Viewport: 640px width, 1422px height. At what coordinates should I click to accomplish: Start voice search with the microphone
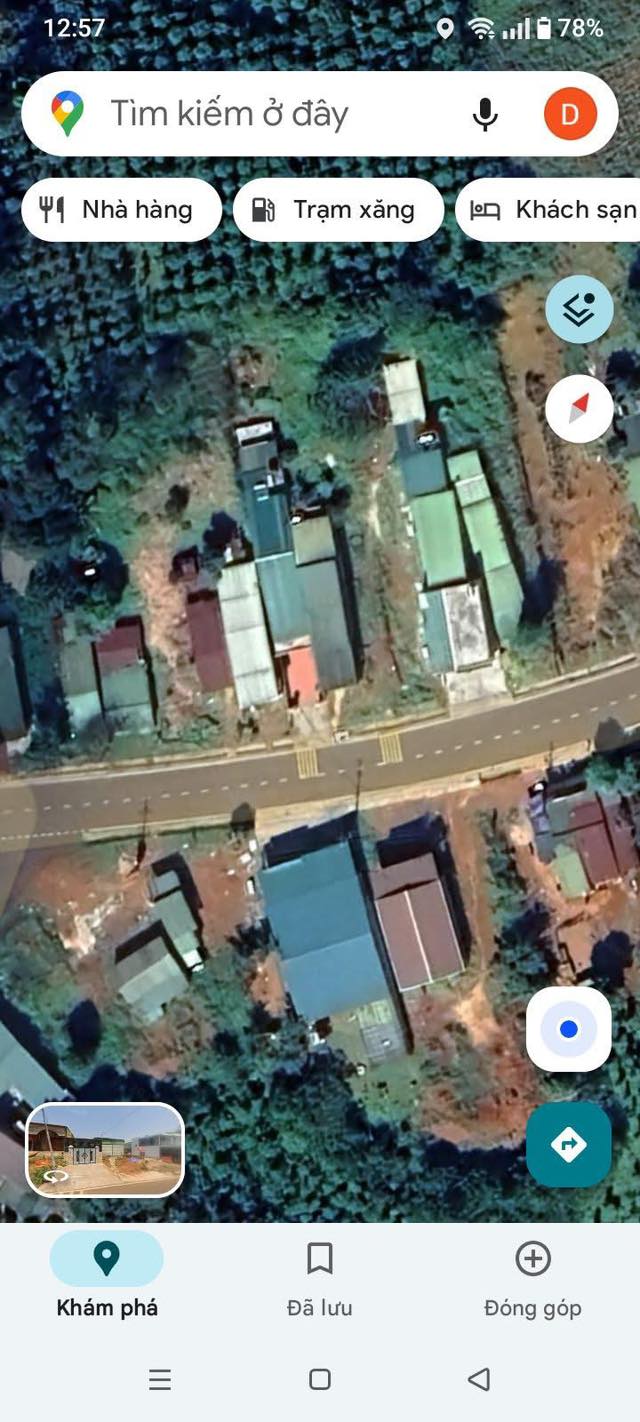pos(485,114)
